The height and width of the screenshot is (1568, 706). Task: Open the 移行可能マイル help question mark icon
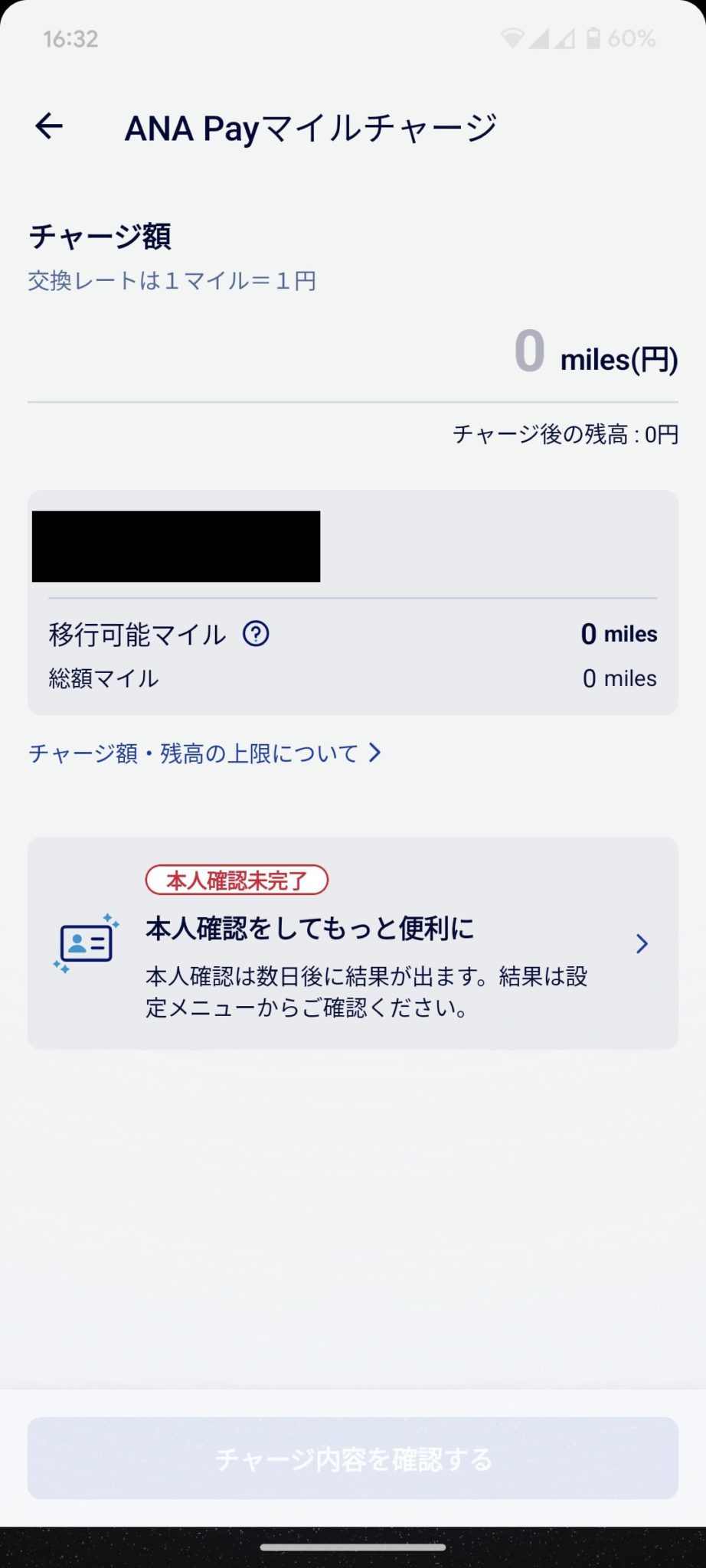tap(257, 633)
